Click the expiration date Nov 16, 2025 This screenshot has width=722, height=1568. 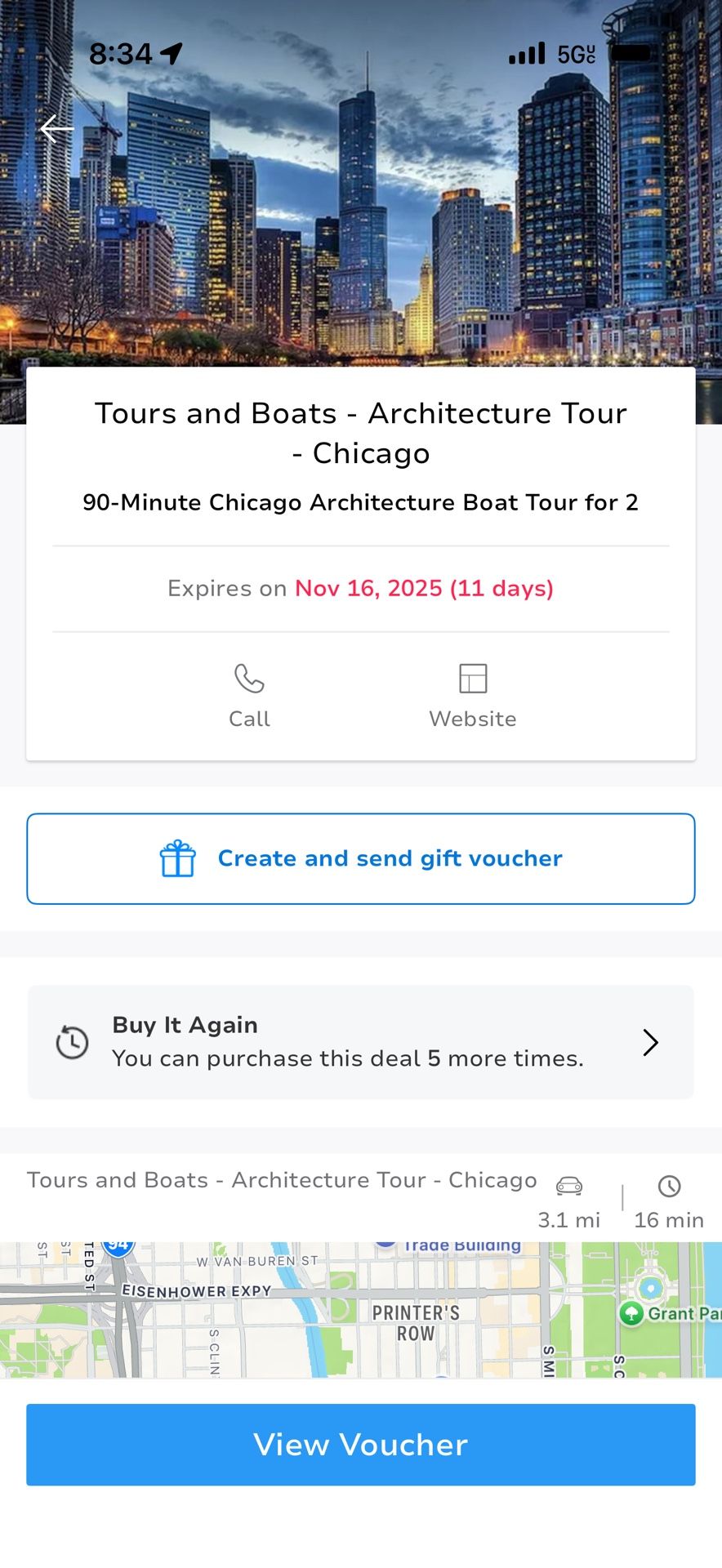pyautogui.click(x=423, y=588)
